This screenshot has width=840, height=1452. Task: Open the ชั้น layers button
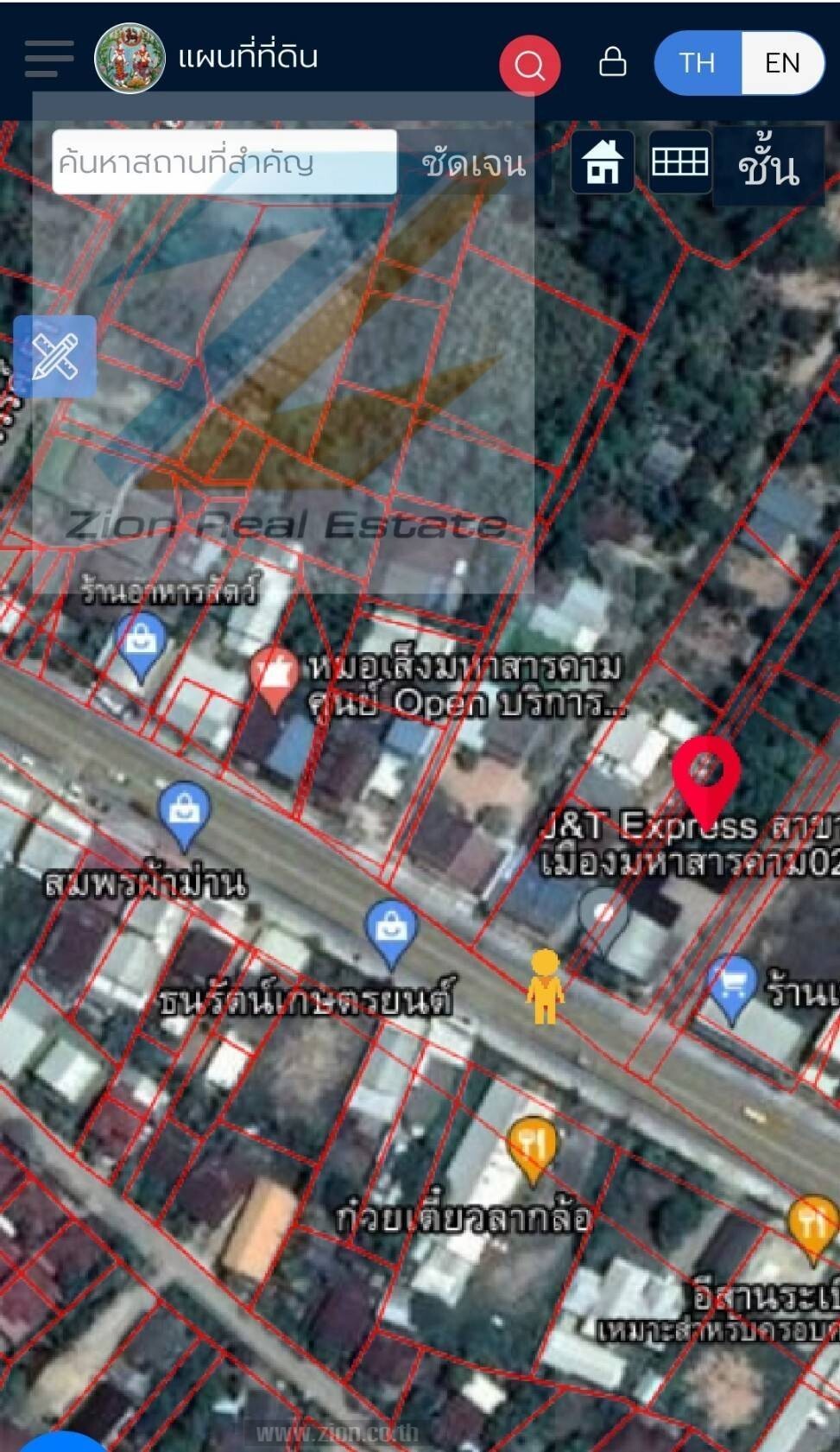(768, 166)
